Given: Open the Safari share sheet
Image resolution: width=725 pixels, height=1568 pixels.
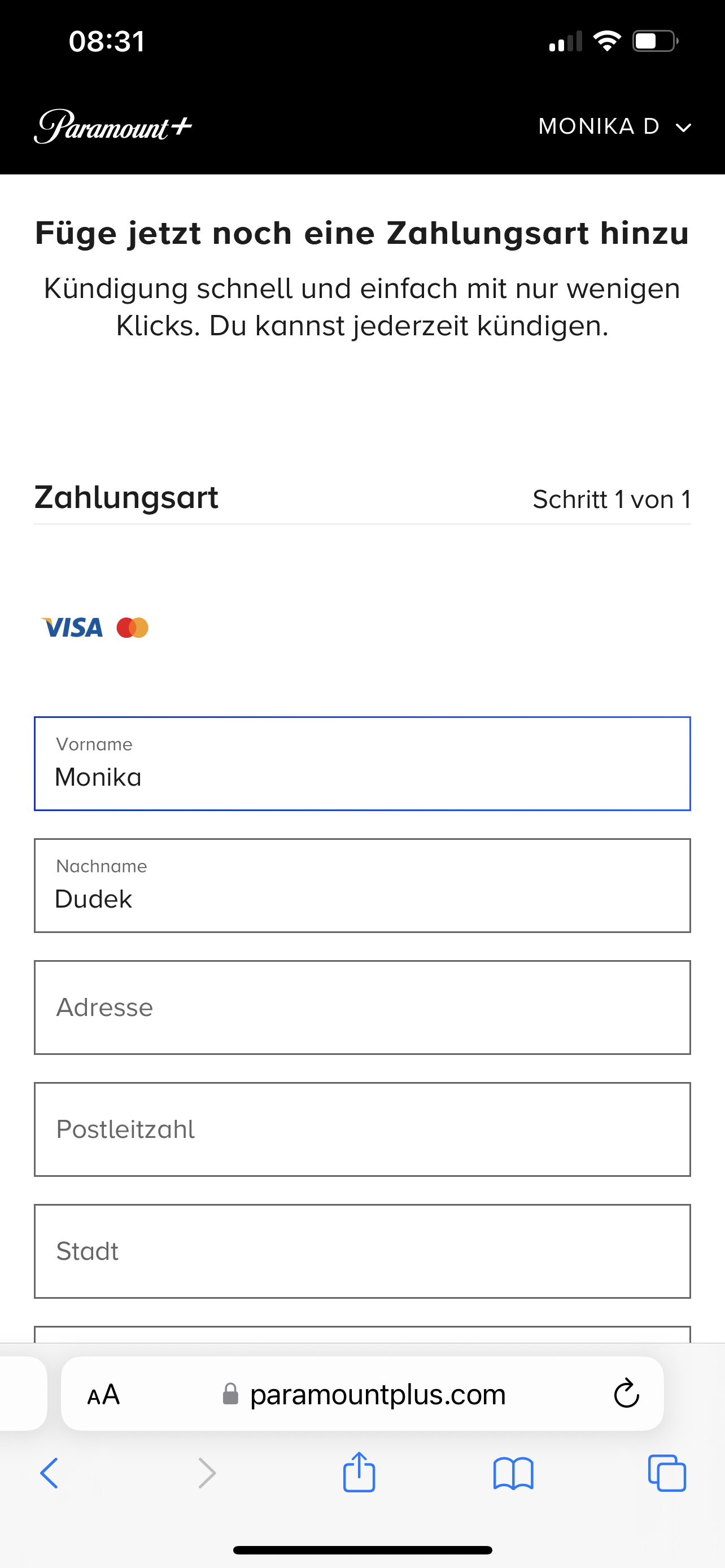Looking at the screenshot, I should (x=359, y=1472).
